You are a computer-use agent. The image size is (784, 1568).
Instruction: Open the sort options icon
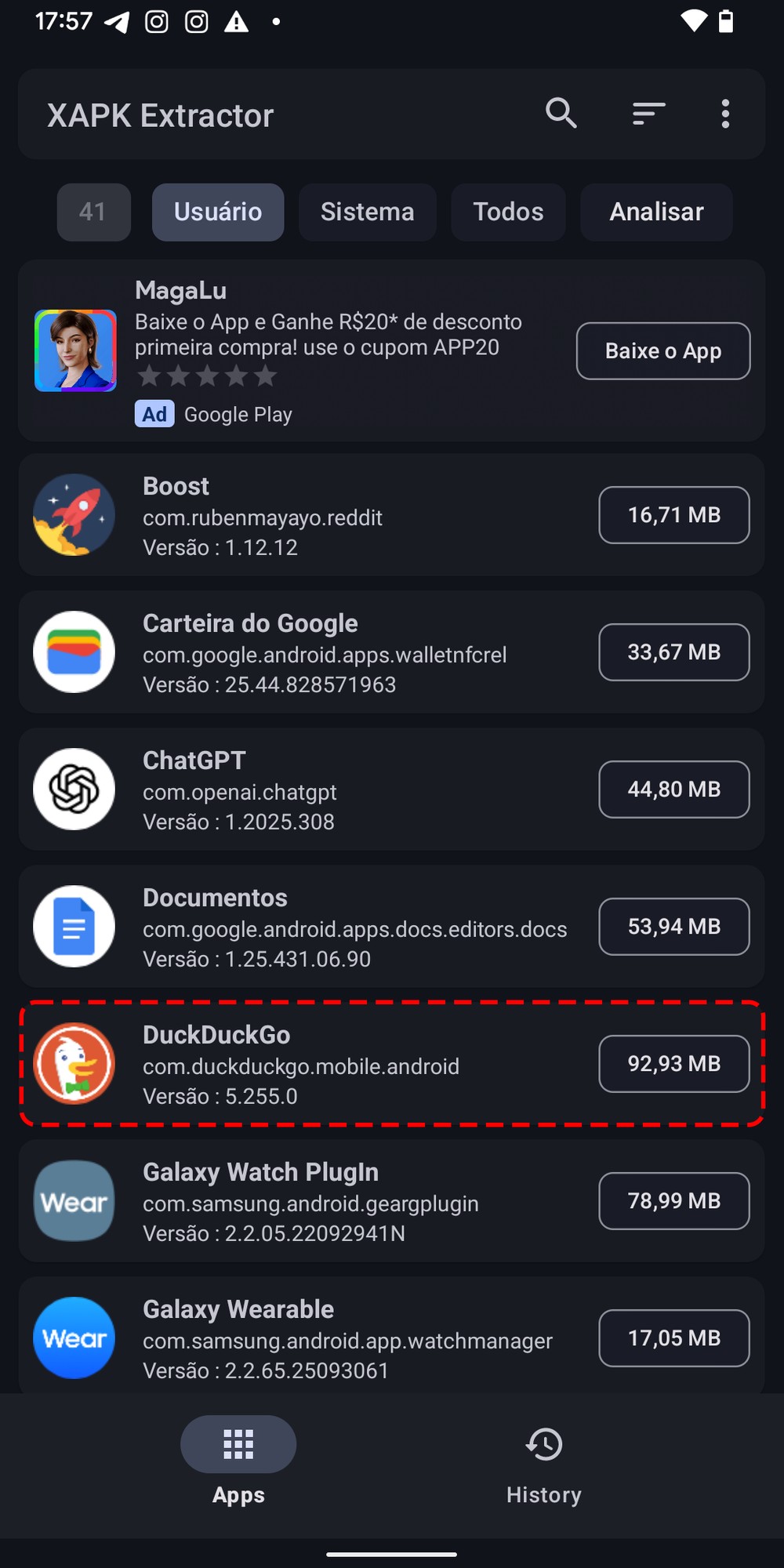click(x=648, y=114)
